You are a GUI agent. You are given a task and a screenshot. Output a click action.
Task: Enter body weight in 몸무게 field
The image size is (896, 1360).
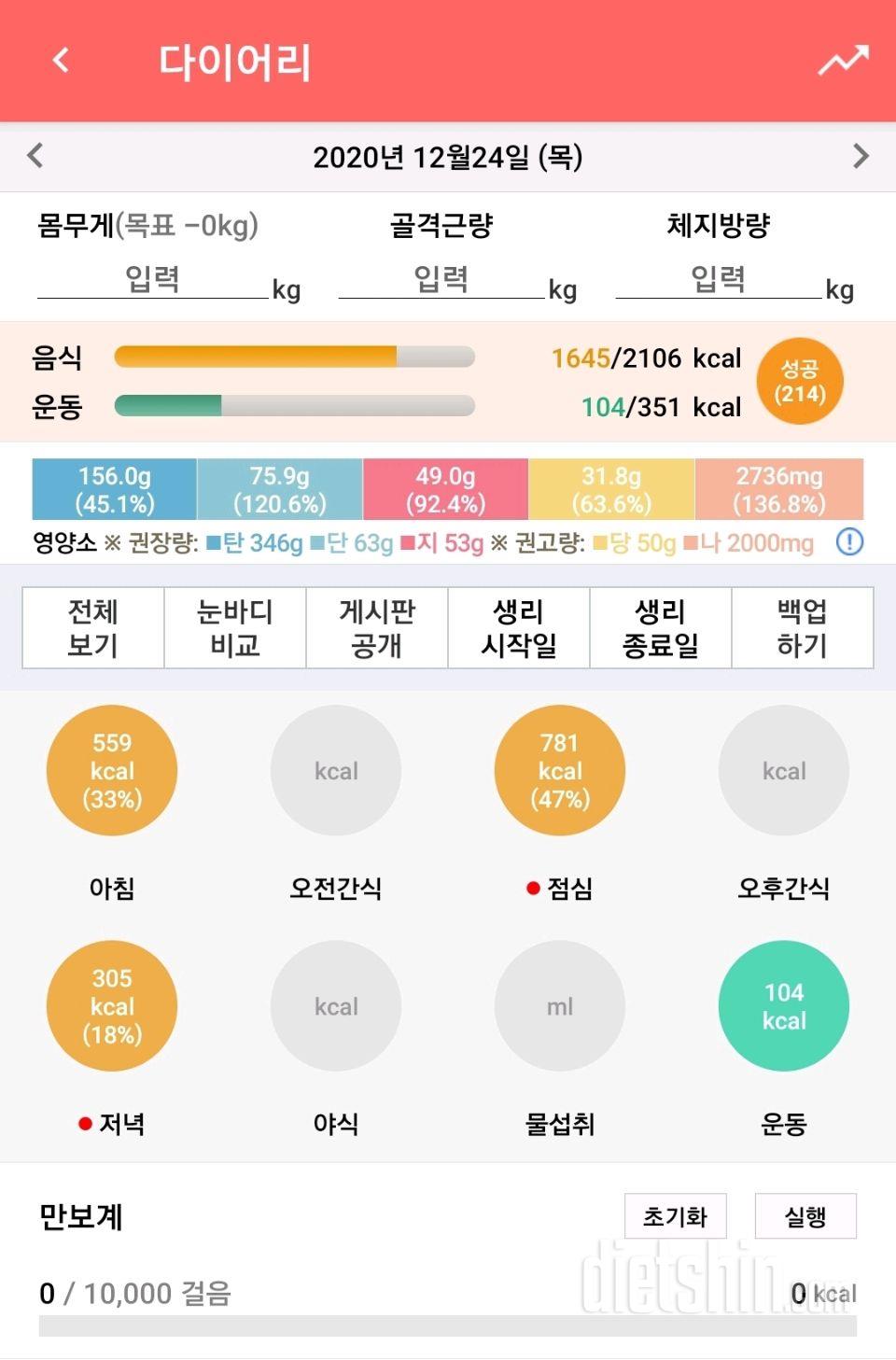[152, 280]
